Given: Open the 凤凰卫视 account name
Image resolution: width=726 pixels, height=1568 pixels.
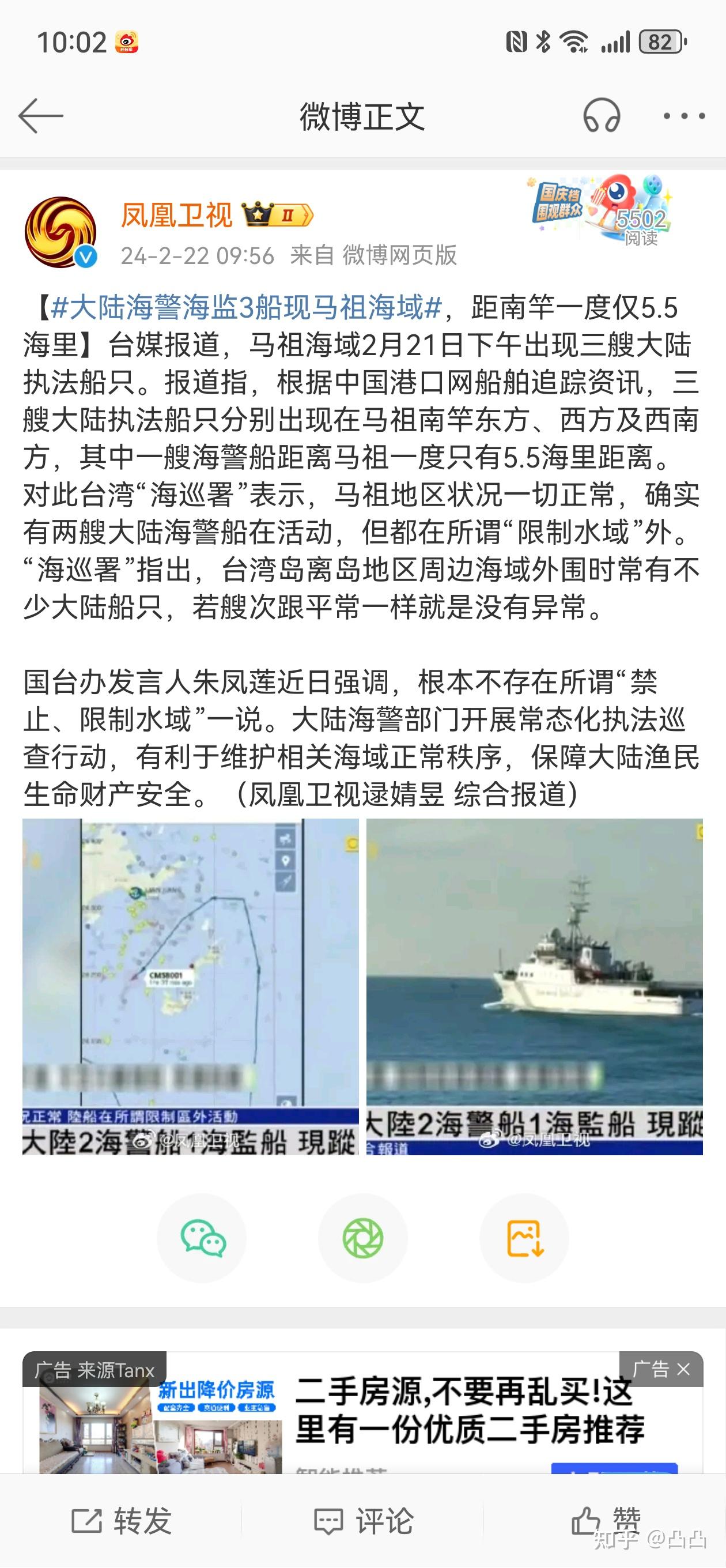Looking at the screenshot, I should tap(176, 216).
